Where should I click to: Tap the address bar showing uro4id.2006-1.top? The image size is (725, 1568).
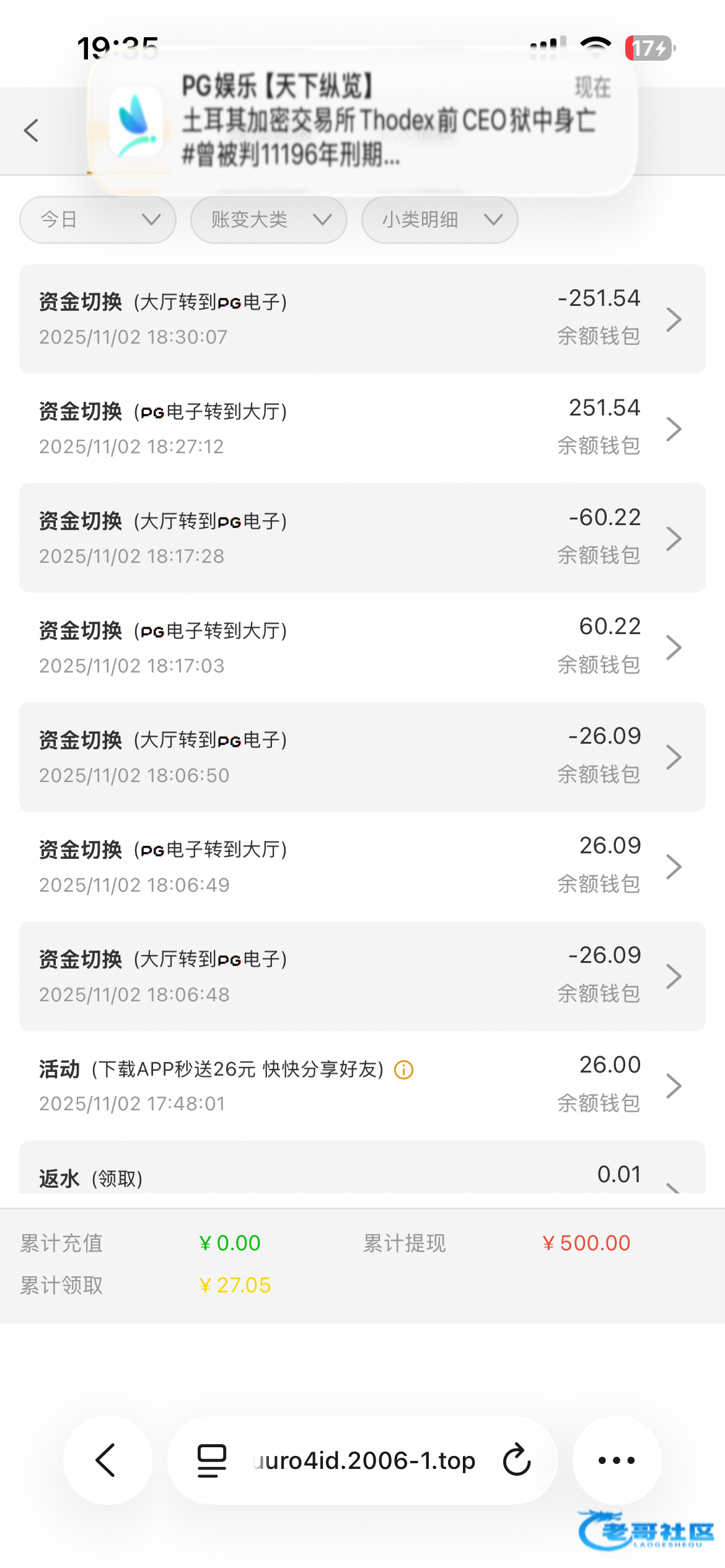[x=364, y=1460]
